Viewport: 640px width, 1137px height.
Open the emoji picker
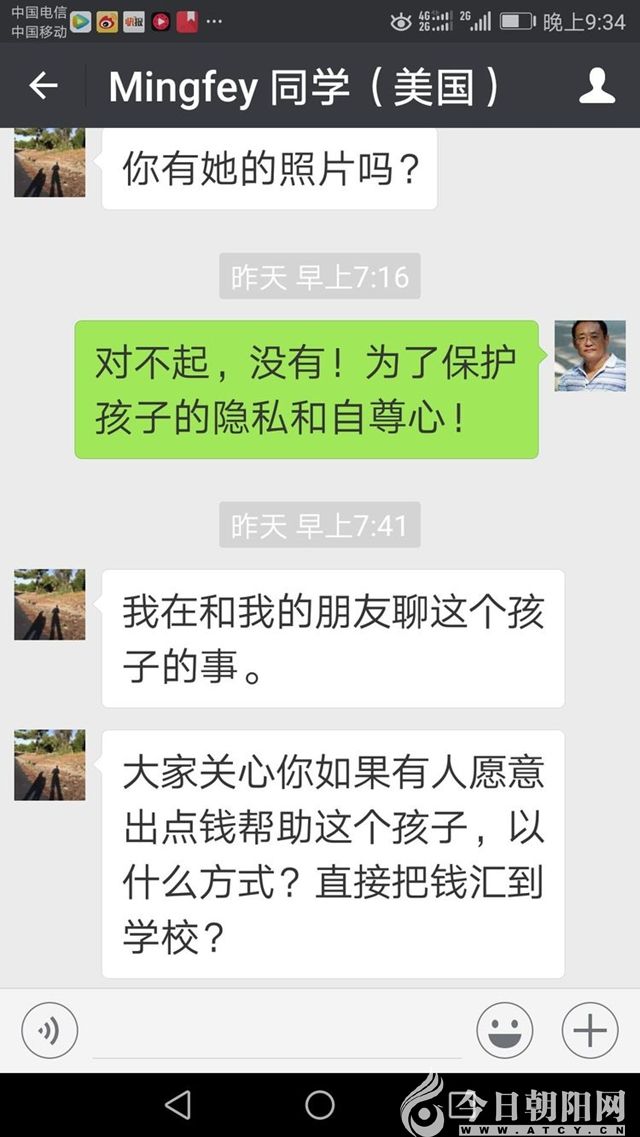tap(504, 1029)
